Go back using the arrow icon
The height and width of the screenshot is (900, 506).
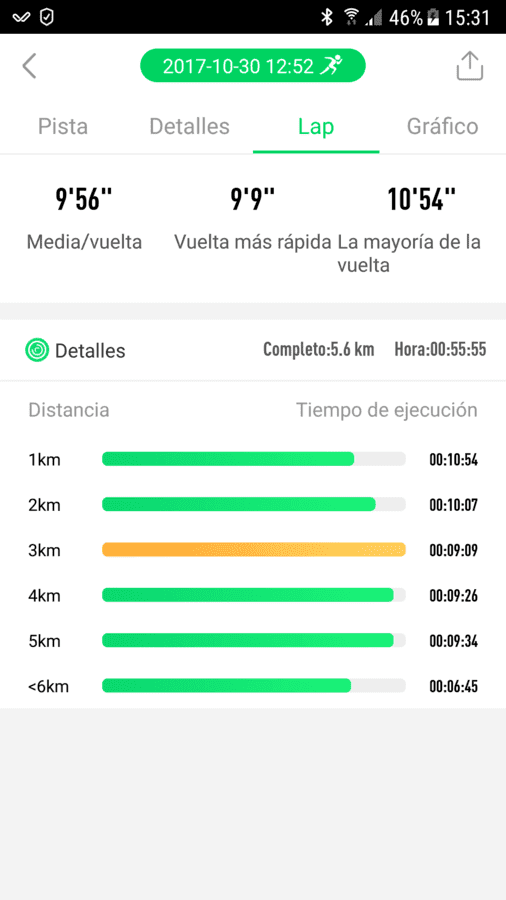(29, 66)
